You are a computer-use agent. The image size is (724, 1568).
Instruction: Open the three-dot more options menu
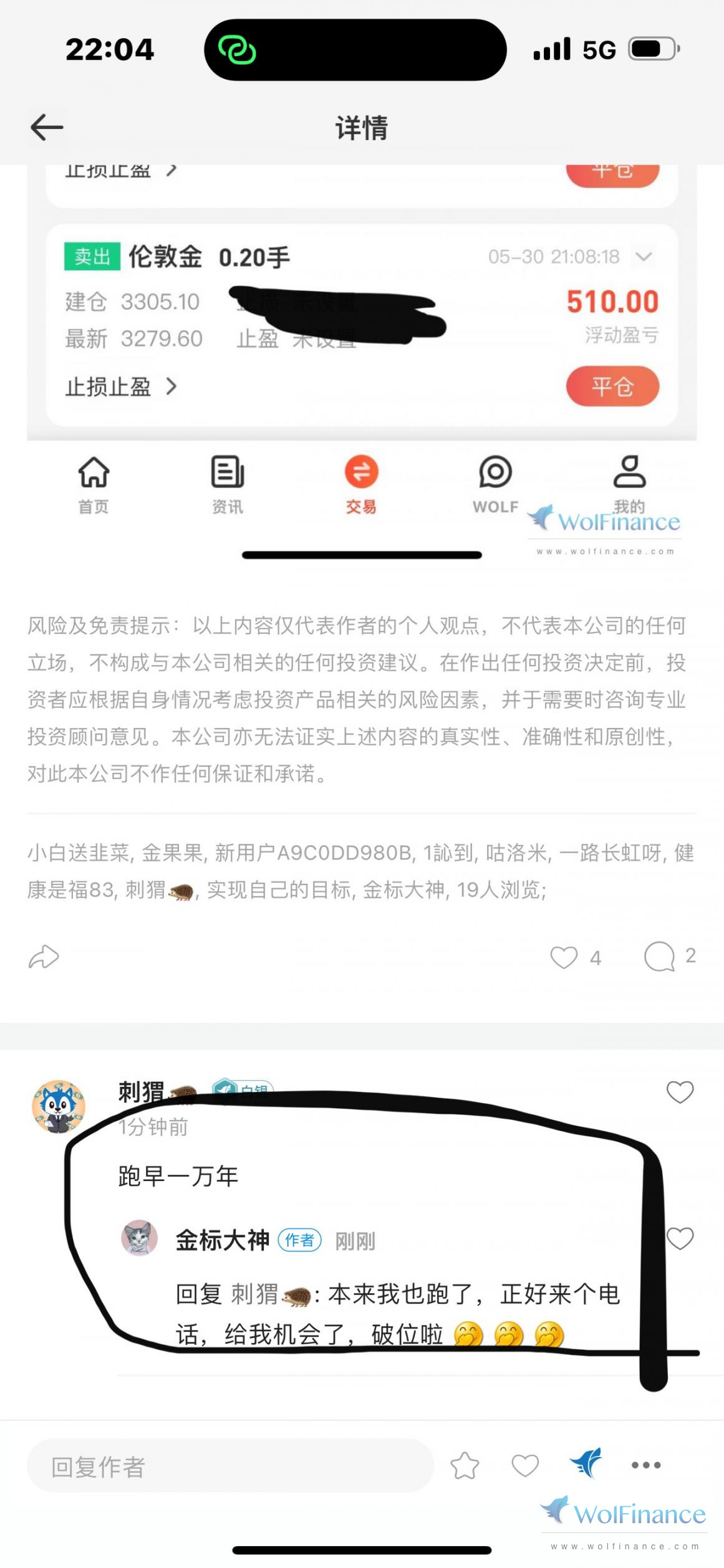click(646, 1466)
